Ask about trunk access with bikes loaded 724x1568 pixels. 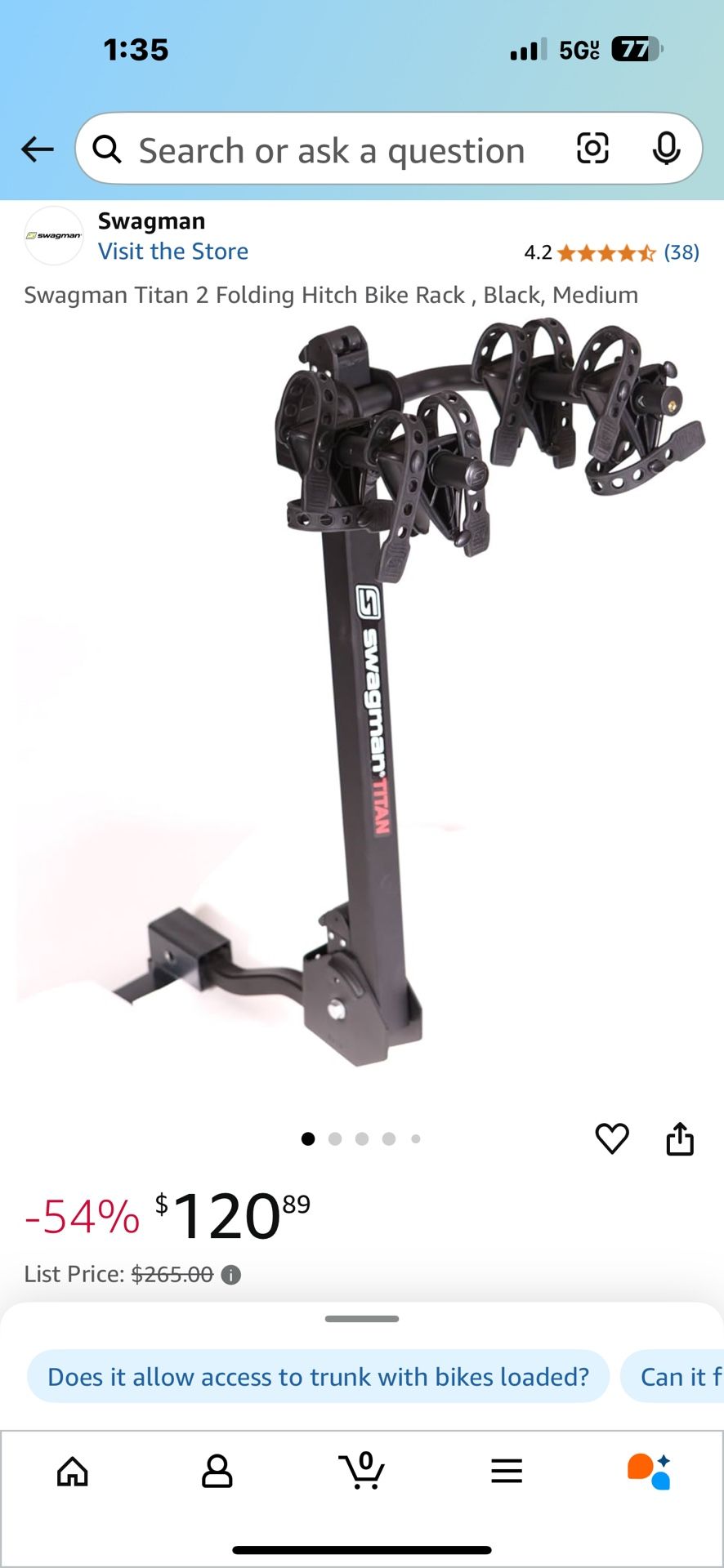(x=318, y=1377)
